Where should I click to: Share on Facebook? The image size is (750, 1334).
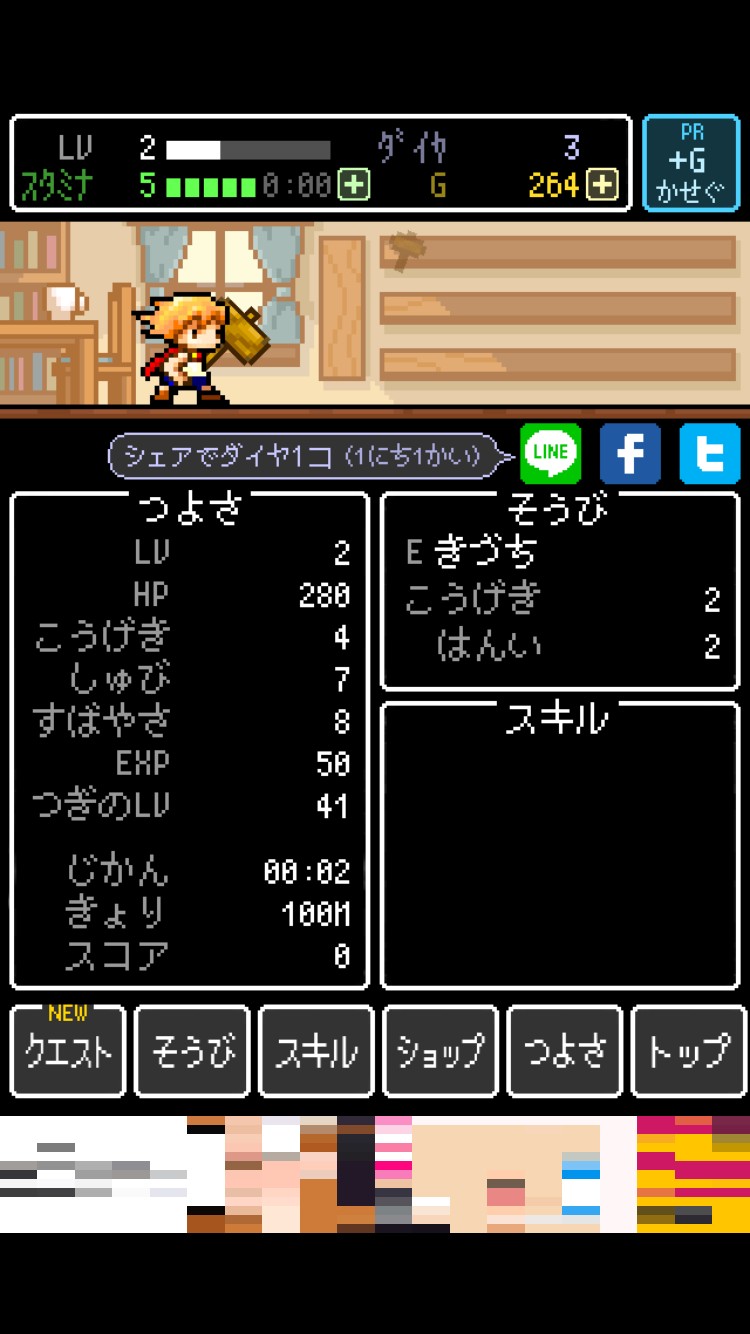pyautogui.click(x=630, y=453)
